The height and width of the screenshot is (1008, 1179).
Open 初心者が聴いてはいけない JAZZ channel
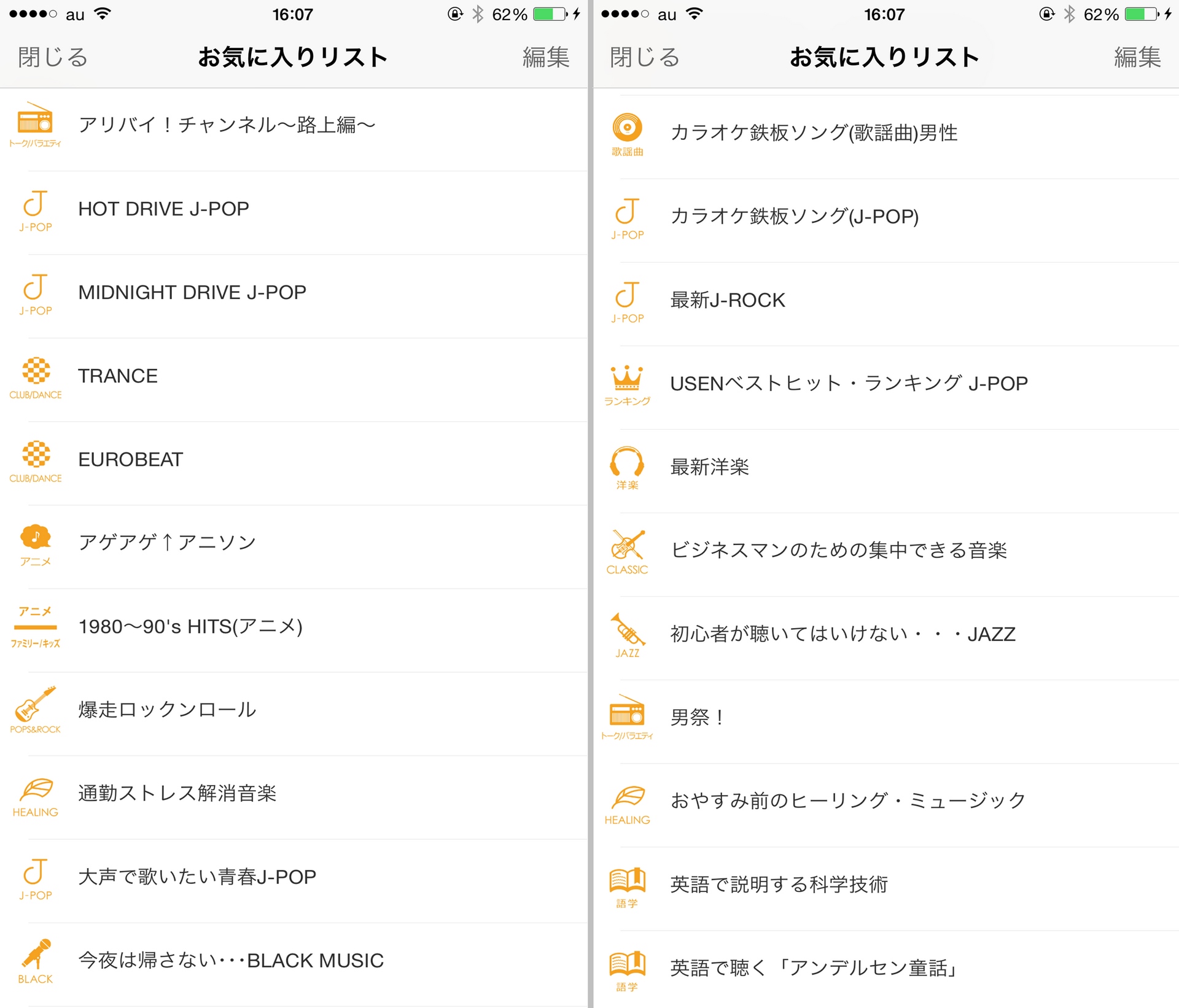(886, 638)
